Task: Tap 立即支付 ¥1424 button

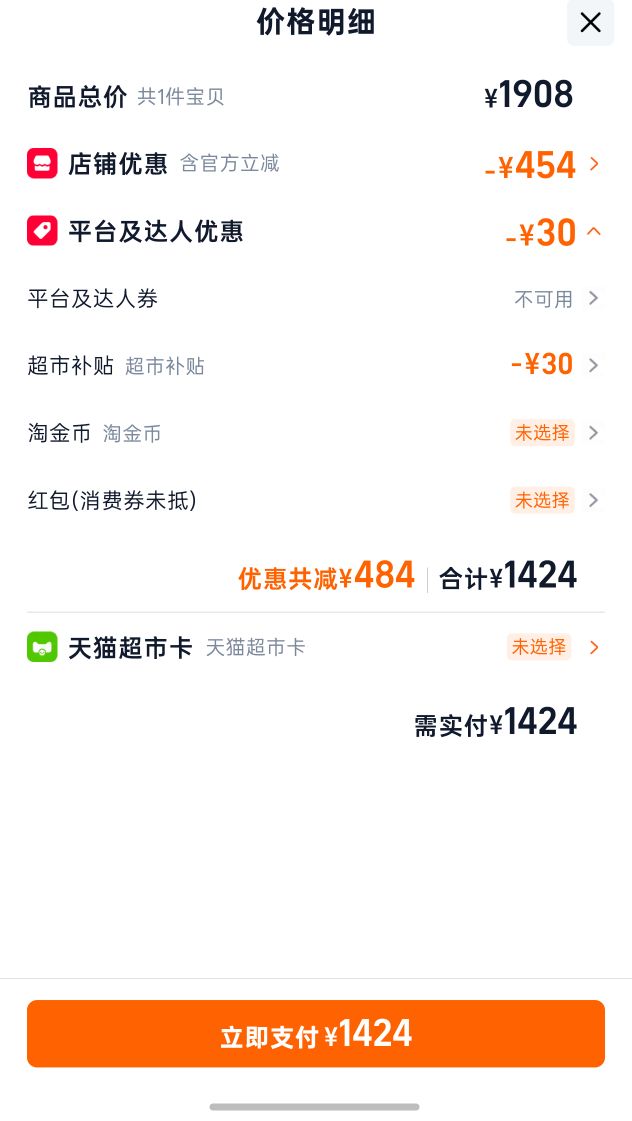Action: [316, 1034]
